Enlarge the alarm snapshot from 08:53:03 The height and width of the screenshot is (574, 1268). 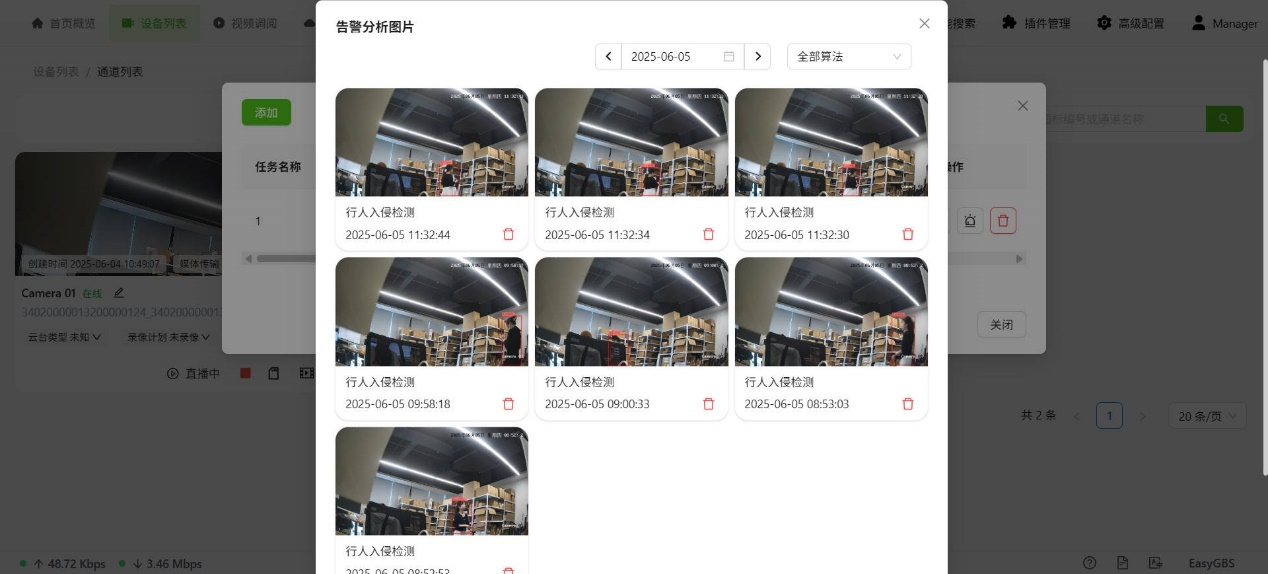tap(831, 311)
